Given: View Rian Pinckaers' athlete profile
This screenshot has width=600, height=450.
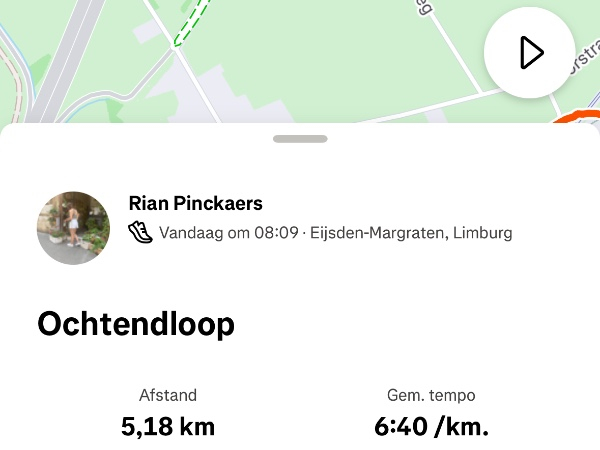Looking at the screenshot, I should coord(196,204).
